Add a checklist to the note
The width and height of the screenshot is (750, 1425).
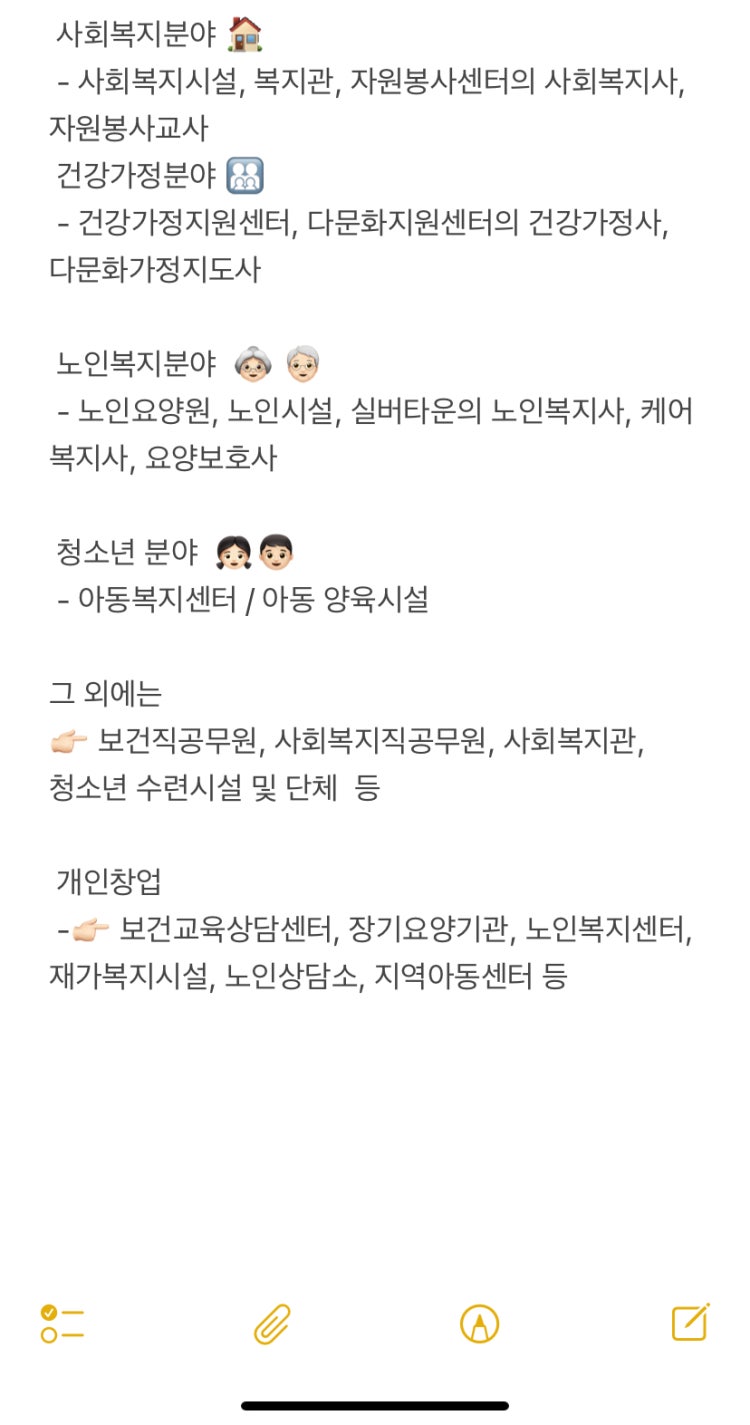tap(62, 1323)
